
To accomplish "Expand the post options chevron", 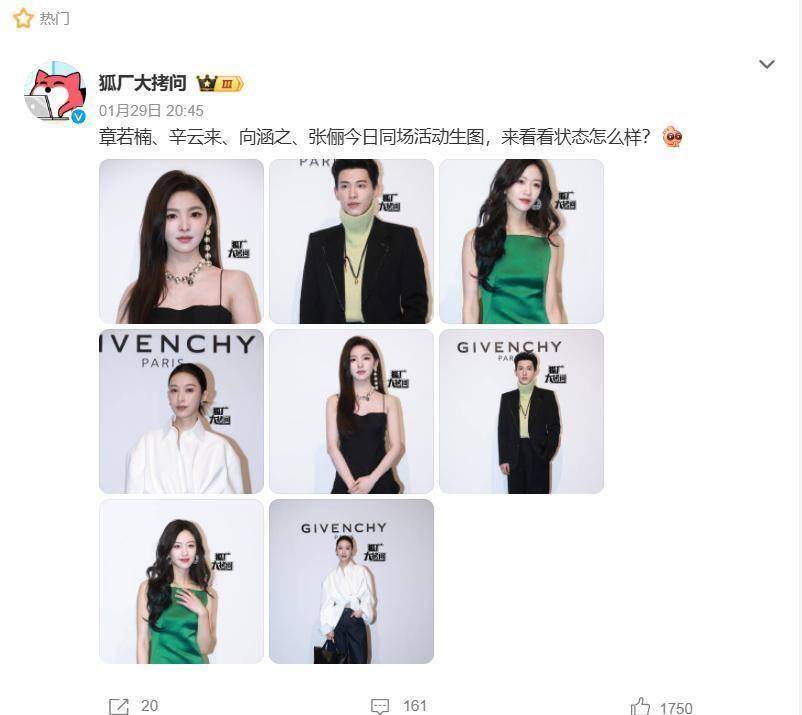I will click(x=766, y=64).
